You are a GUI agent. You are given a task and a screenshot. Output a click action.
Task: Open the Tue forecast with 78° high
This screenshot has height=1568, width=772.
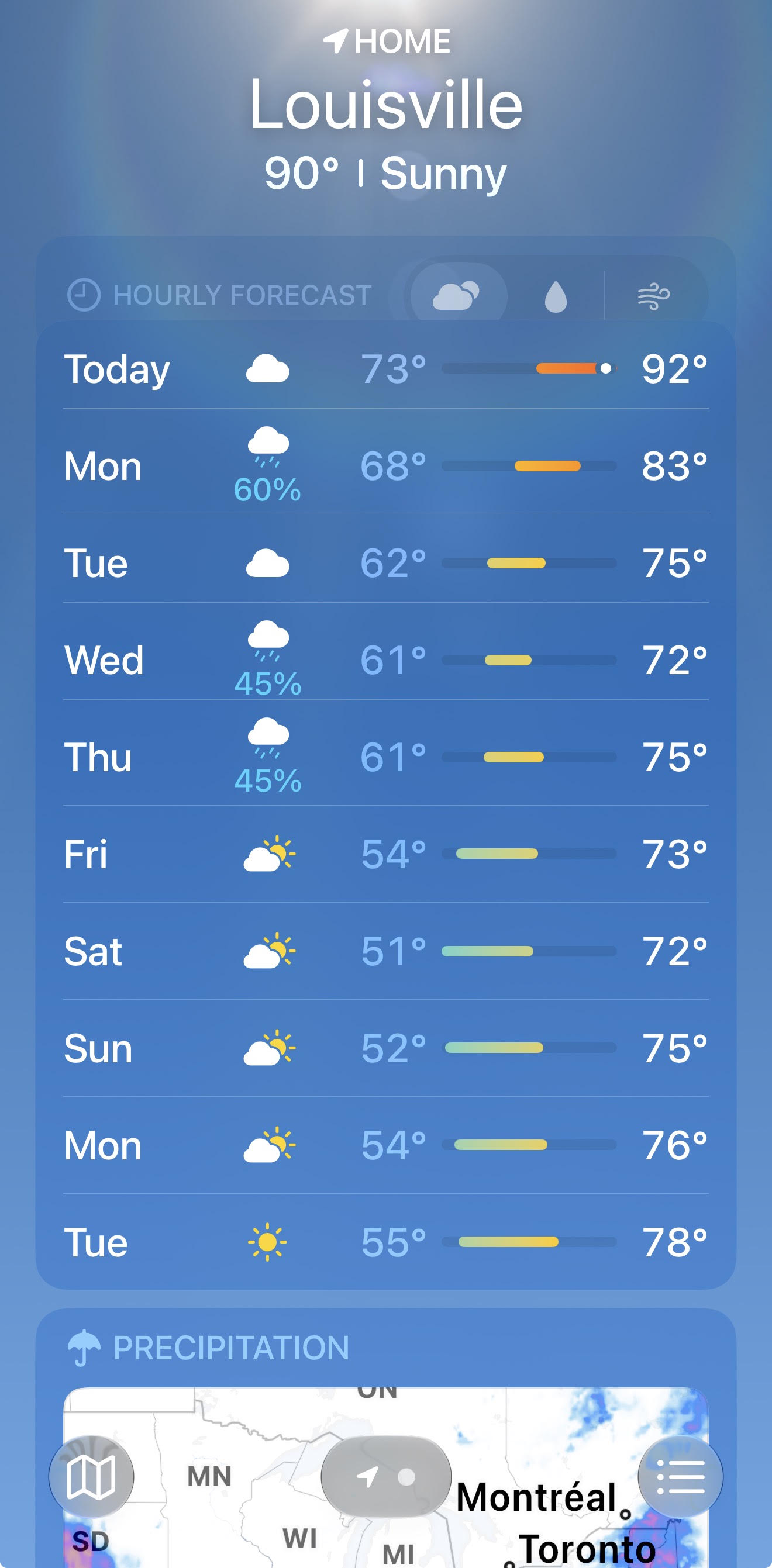click(x=386, y=1242)
